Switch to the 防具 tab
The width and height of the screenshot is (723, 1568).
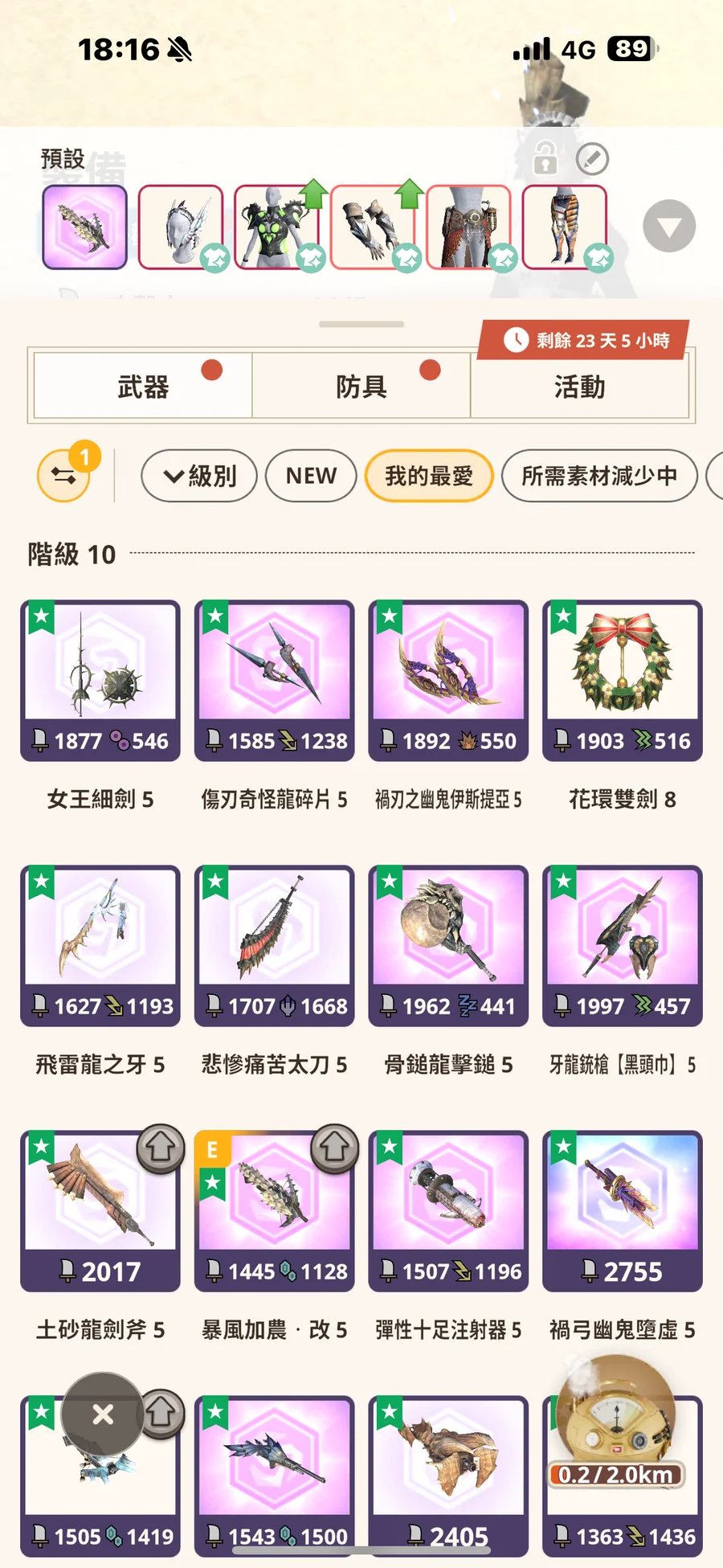[361, 387]
